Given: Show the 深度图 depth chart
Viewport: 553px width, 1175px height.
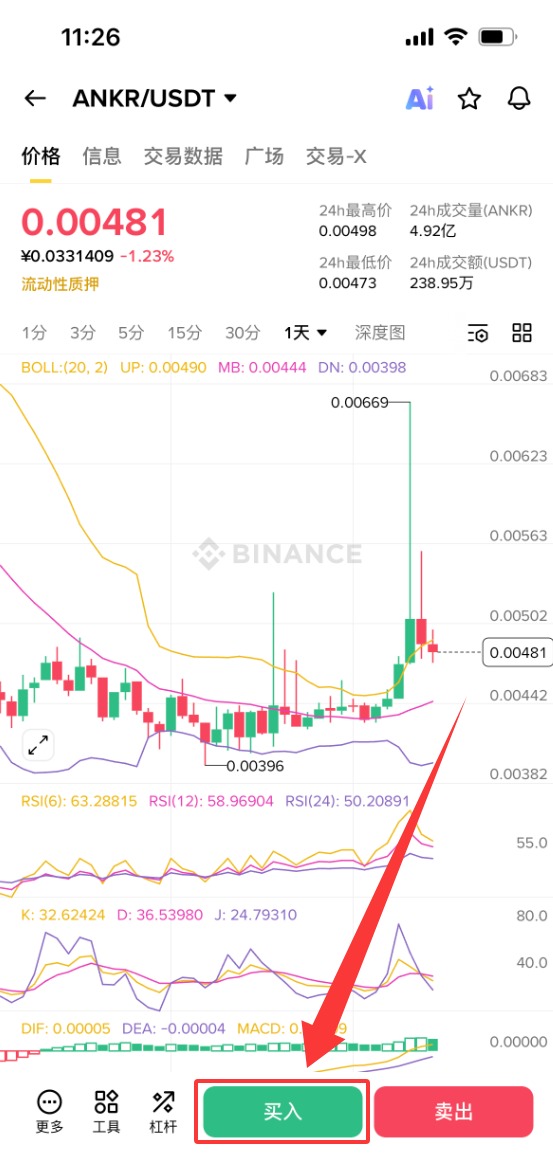Looking at the screenshot, I should click(x=380, y=333).
